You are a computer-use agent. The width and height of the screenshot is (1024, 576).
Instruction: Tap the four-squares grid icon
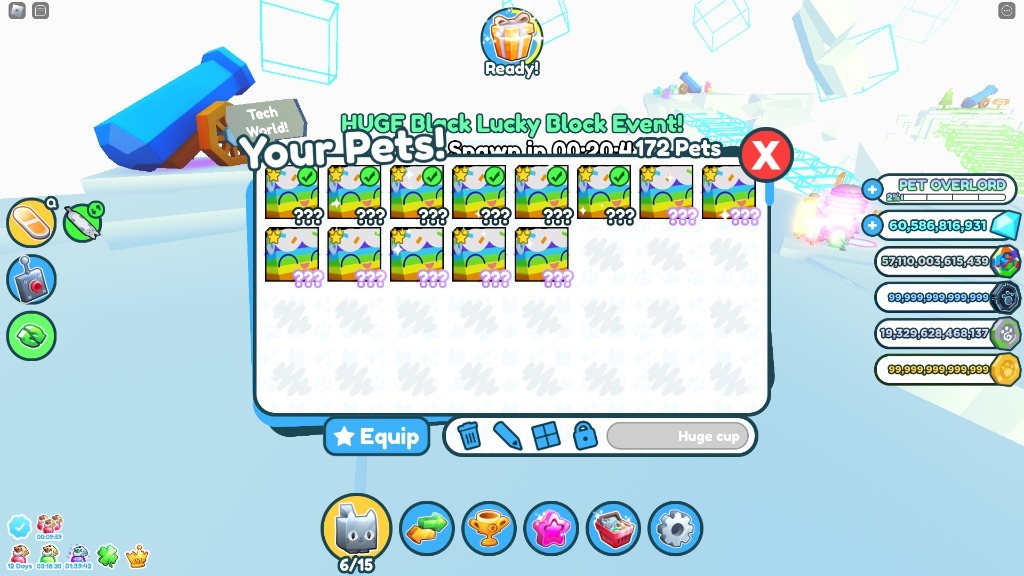coord(546,436)
